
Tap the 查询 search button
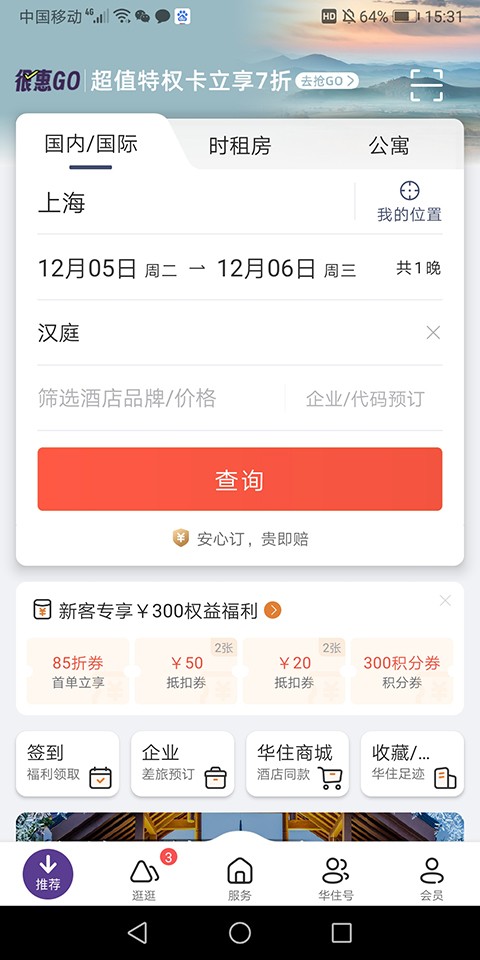(240, 479)
